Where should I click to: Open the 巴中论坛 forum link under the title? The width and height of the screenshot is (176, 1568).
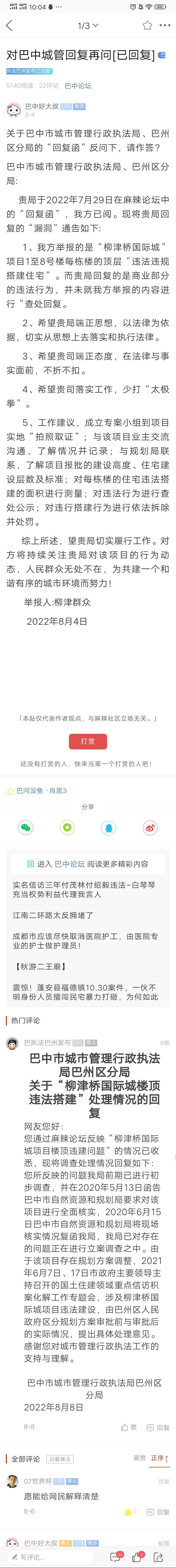78,86
